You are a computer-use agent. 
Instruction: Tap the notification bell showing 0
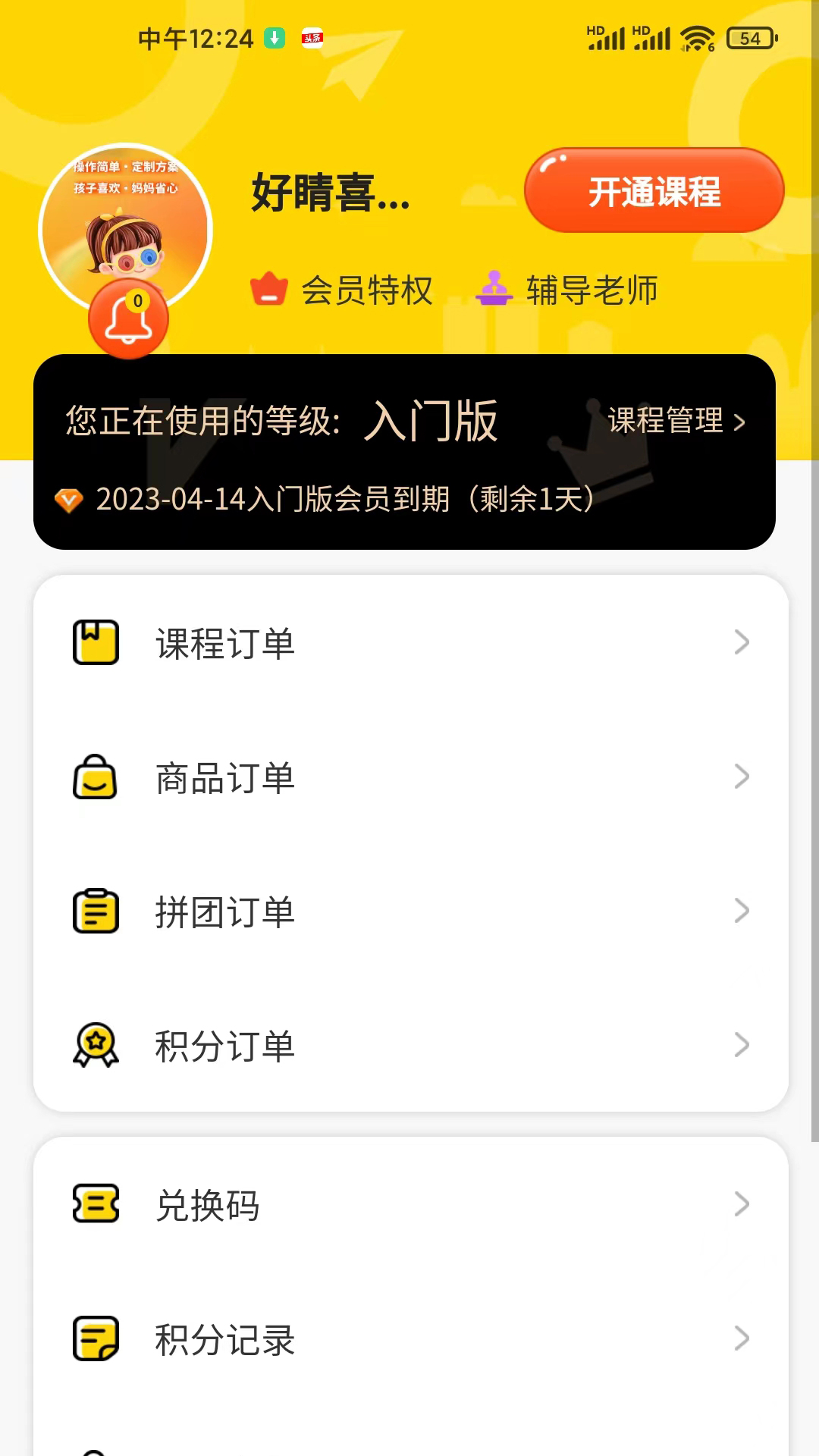[x=128, y=318]
